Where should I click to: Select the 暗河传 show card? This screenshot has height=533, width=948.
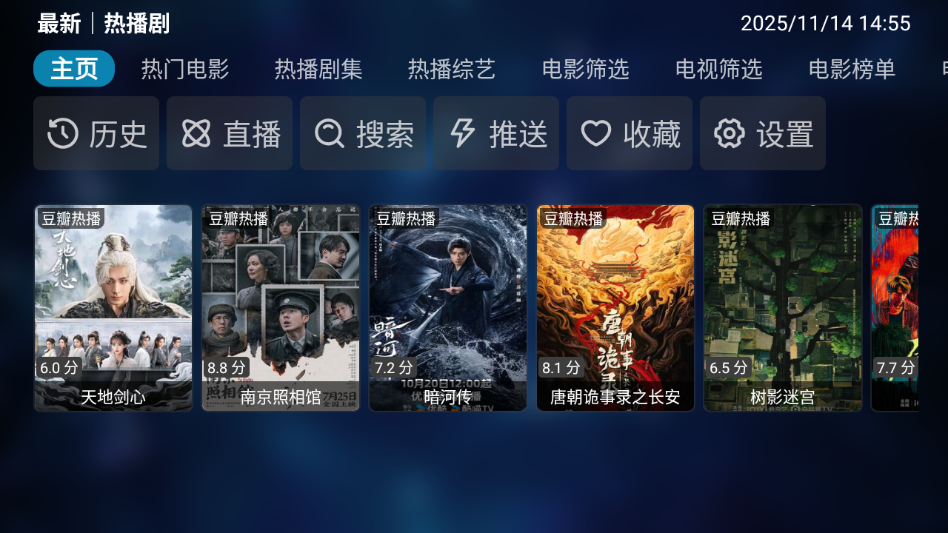coord(448,308)
